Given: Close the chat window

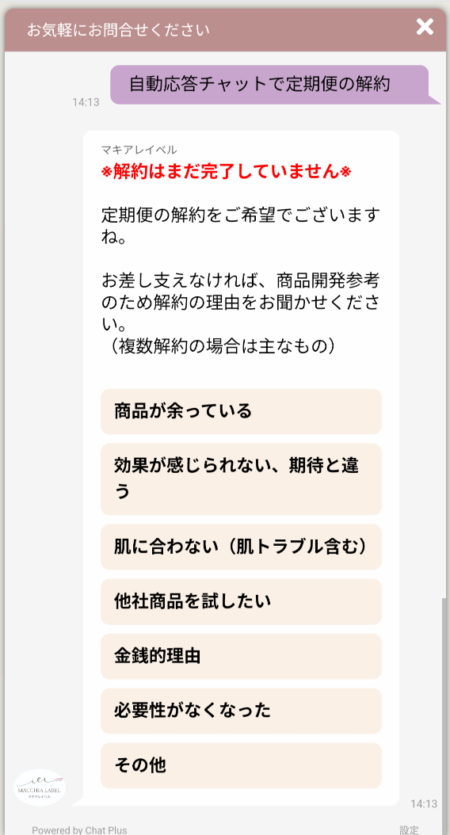Looking at the screenshot, I should point(424,26).
